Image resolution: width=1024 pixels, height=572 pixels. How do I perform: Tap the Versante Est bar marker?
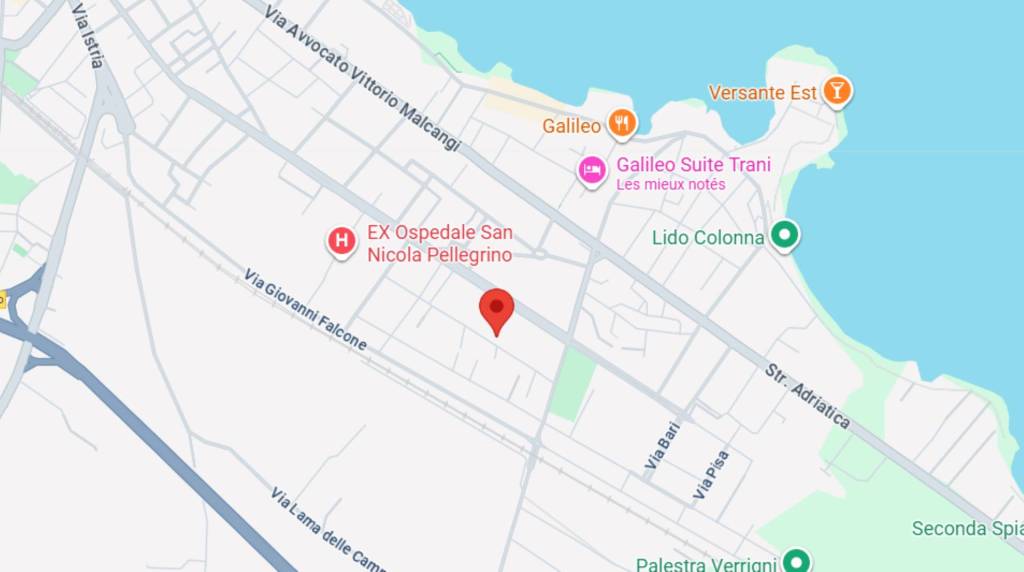tap(837, 92)
